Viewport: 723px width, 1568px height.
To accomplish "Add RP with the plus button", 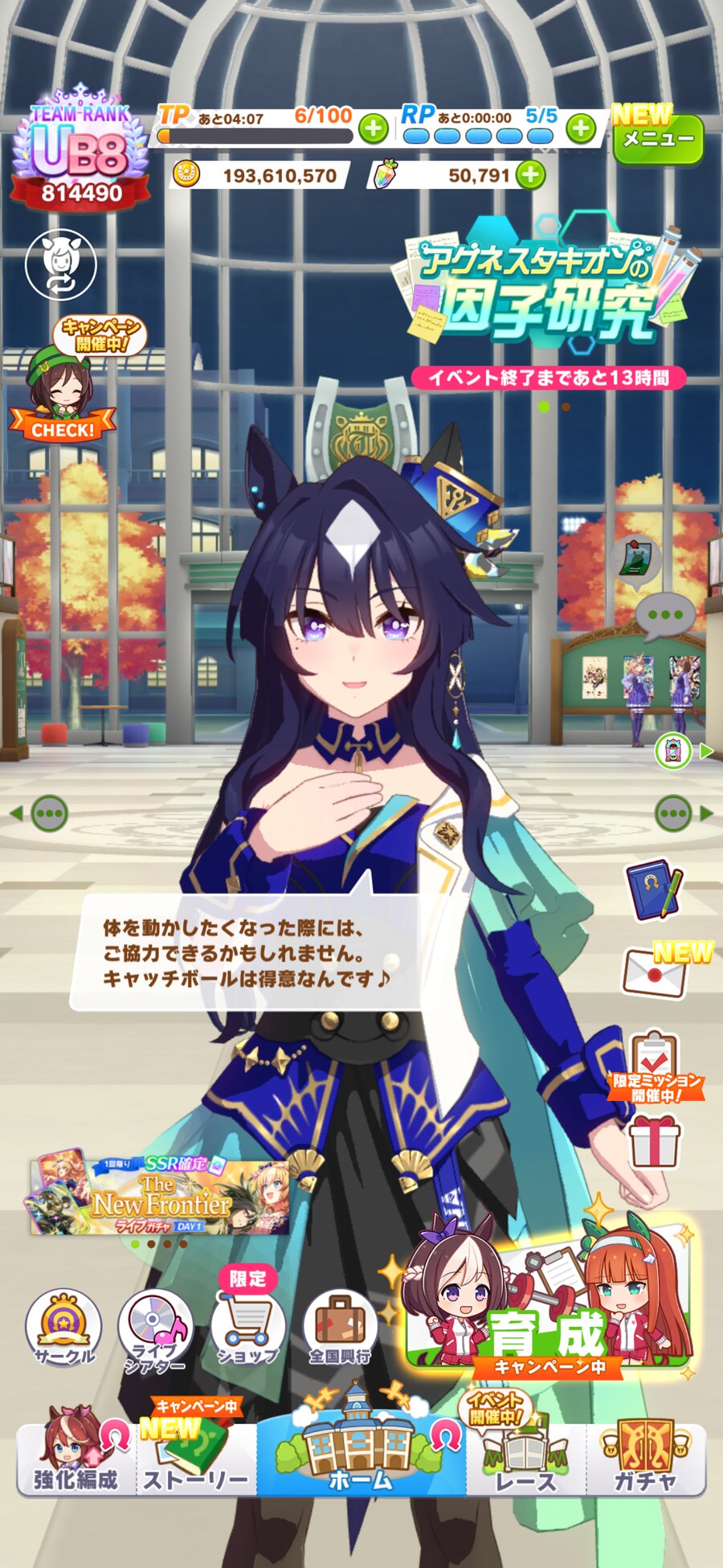I will (581, 128).
